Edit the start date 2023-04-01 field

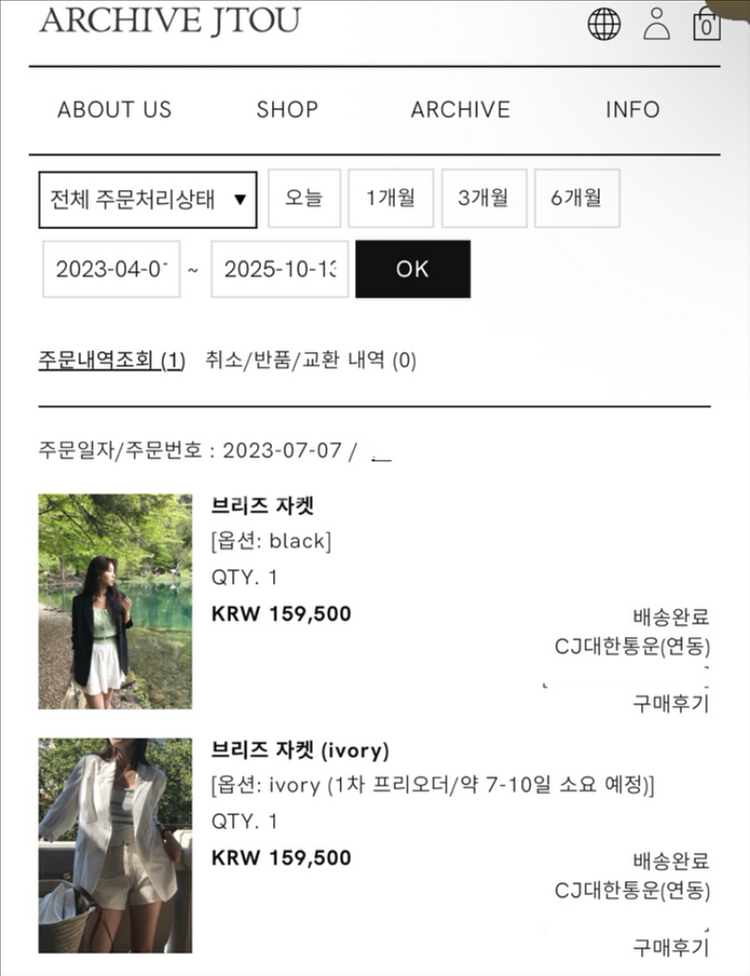[x=111, y=269]
